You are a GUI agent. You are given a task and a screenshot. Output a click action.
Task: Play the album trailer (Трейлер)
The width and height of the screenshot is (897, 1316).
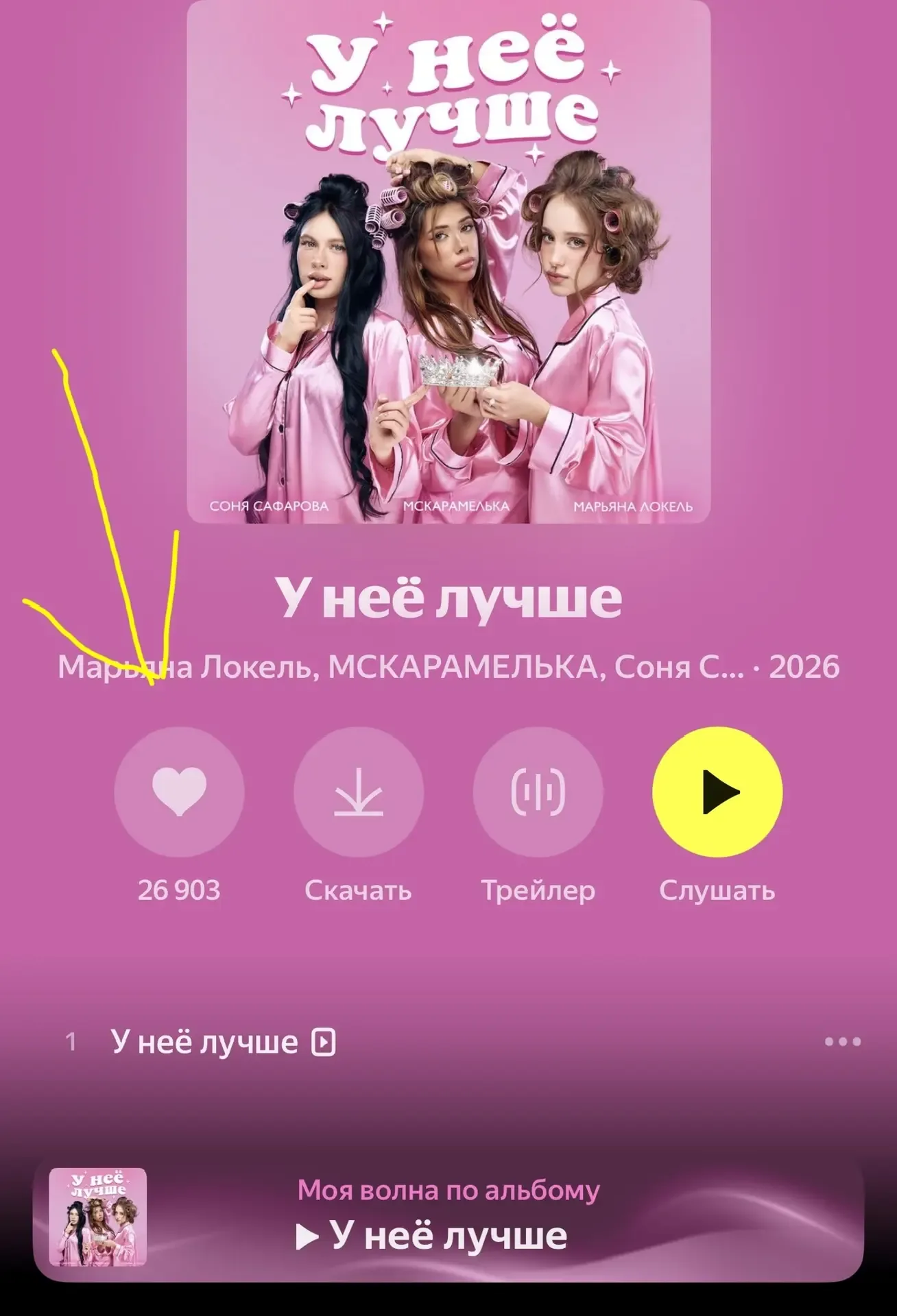click(x=538, y=792)
